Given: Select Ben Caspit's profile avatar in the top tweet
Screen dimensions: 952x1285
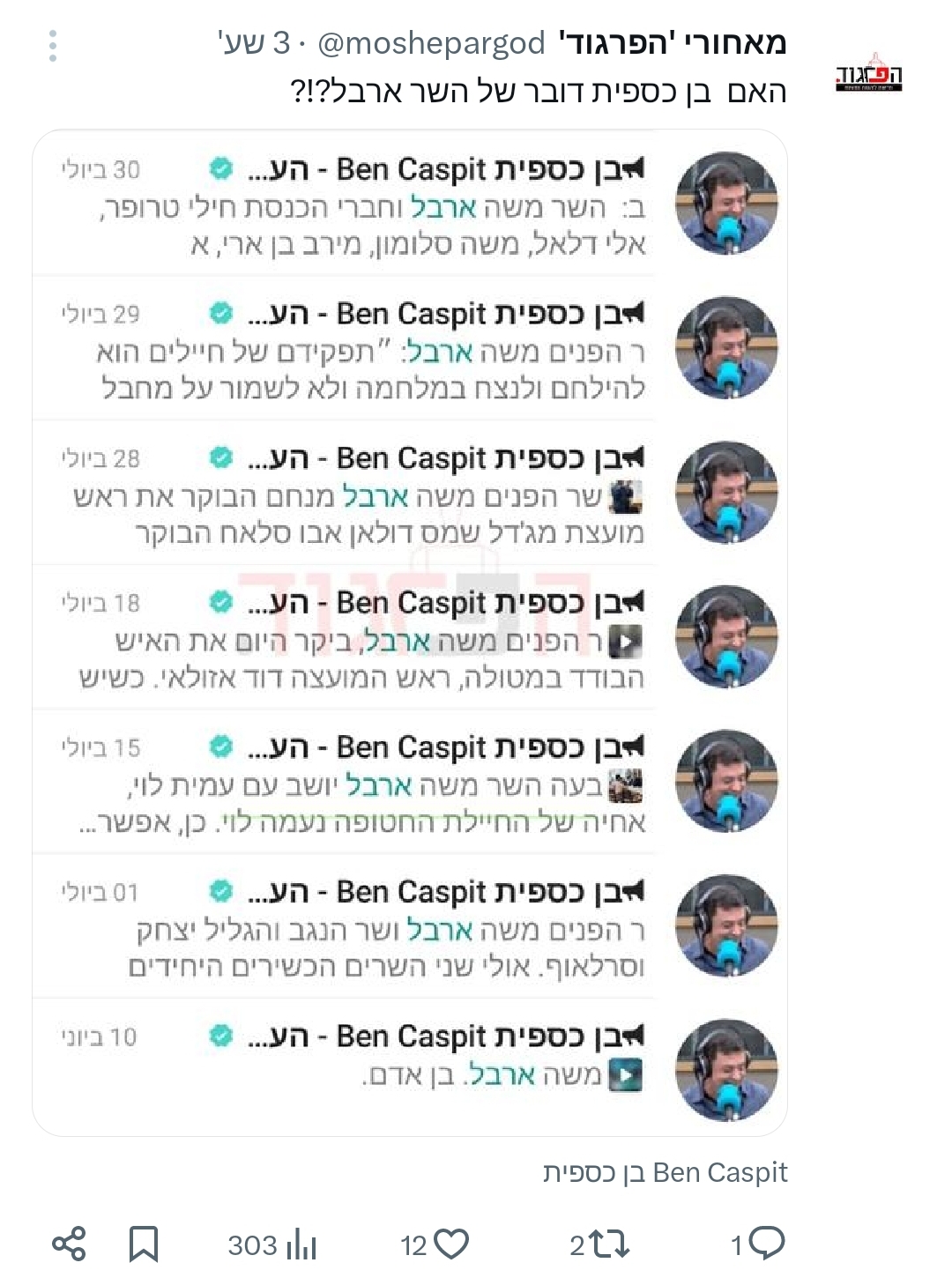Looking at the screenshot, I should (726, 204).
